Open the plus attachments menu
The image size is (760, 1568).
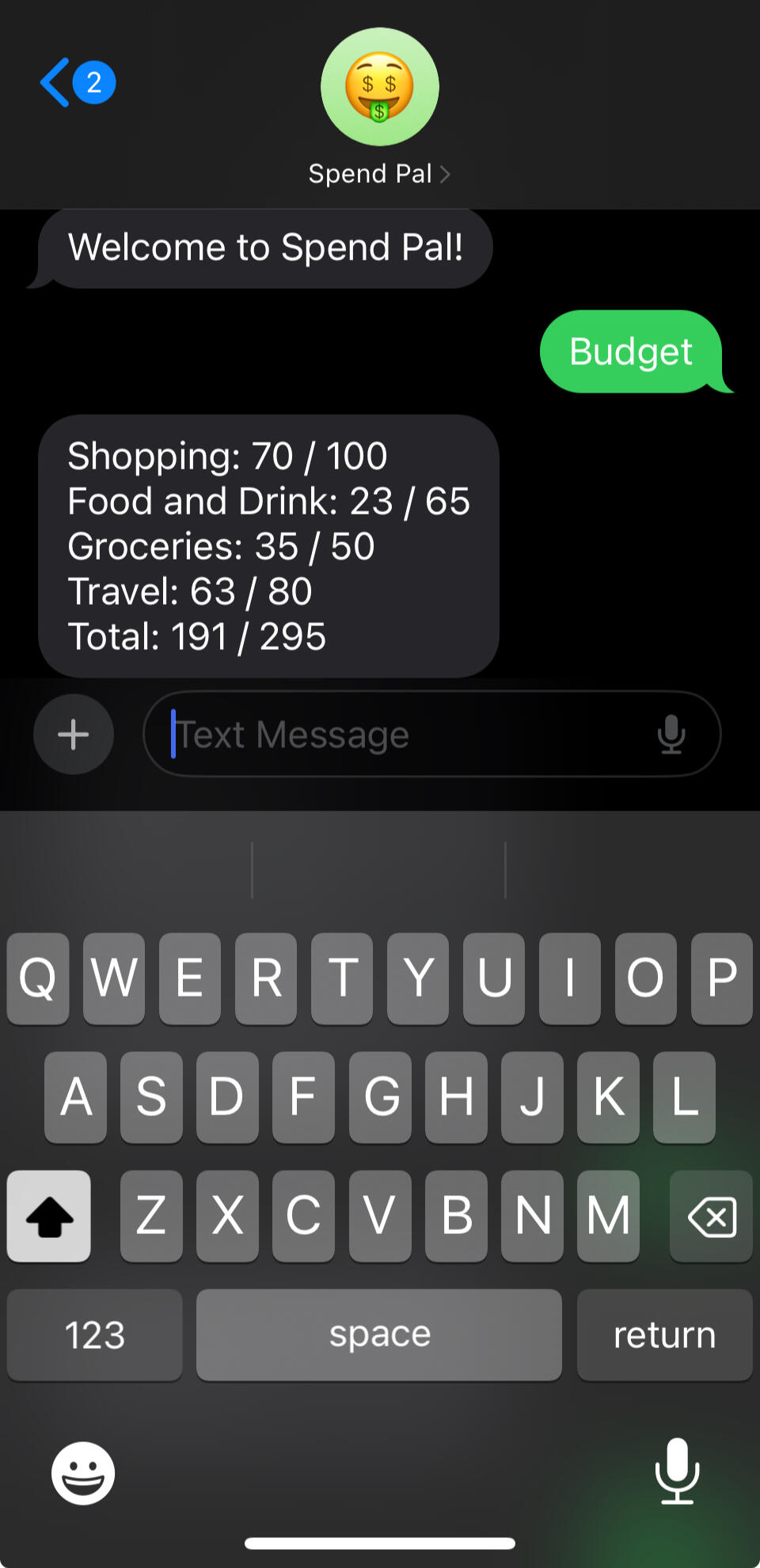74,735
